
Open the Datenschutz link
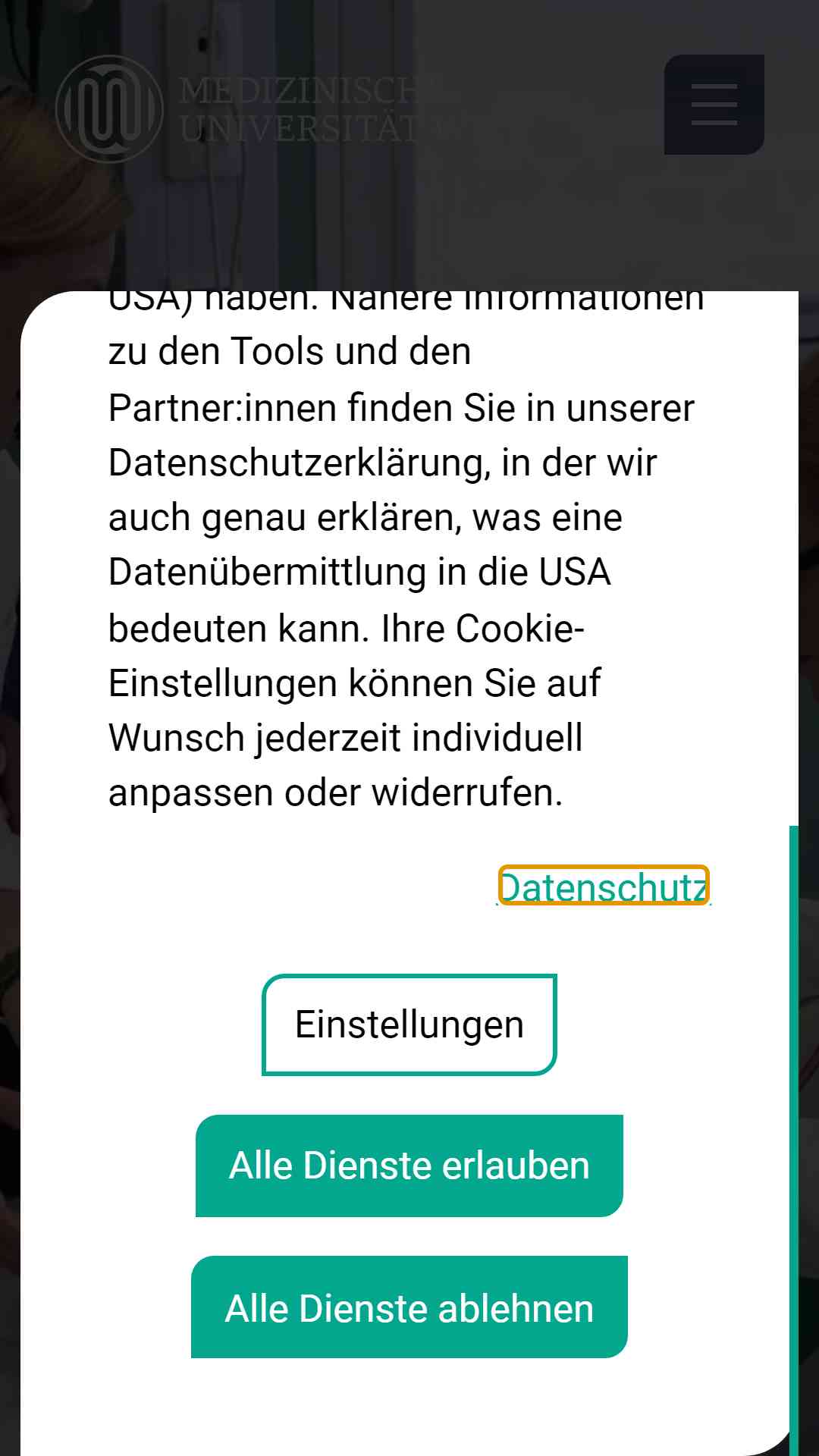(x=604, y=886)
